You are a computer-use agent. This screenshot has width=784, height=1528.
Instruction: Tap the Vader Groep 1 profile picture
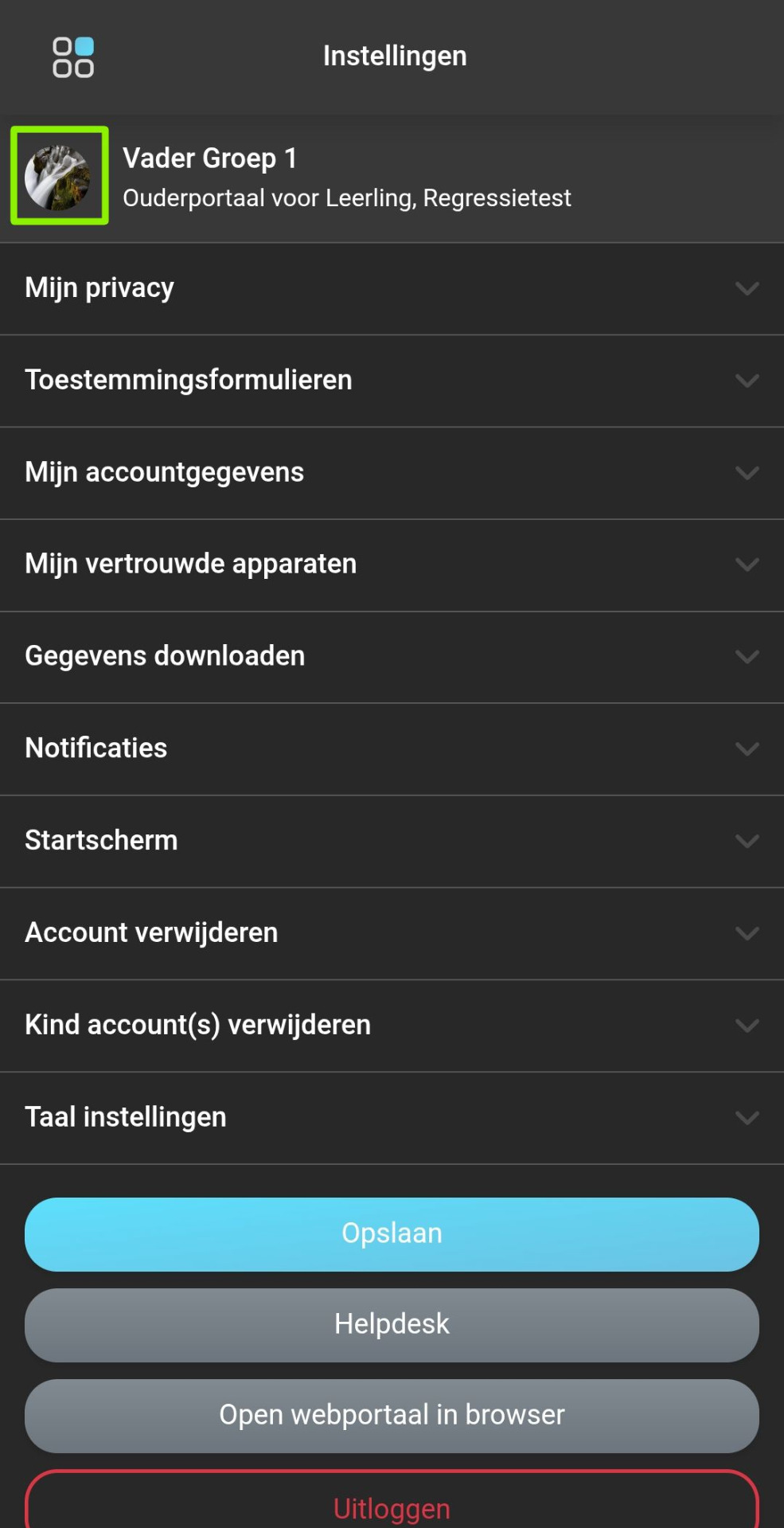click(x=59, y=176)
